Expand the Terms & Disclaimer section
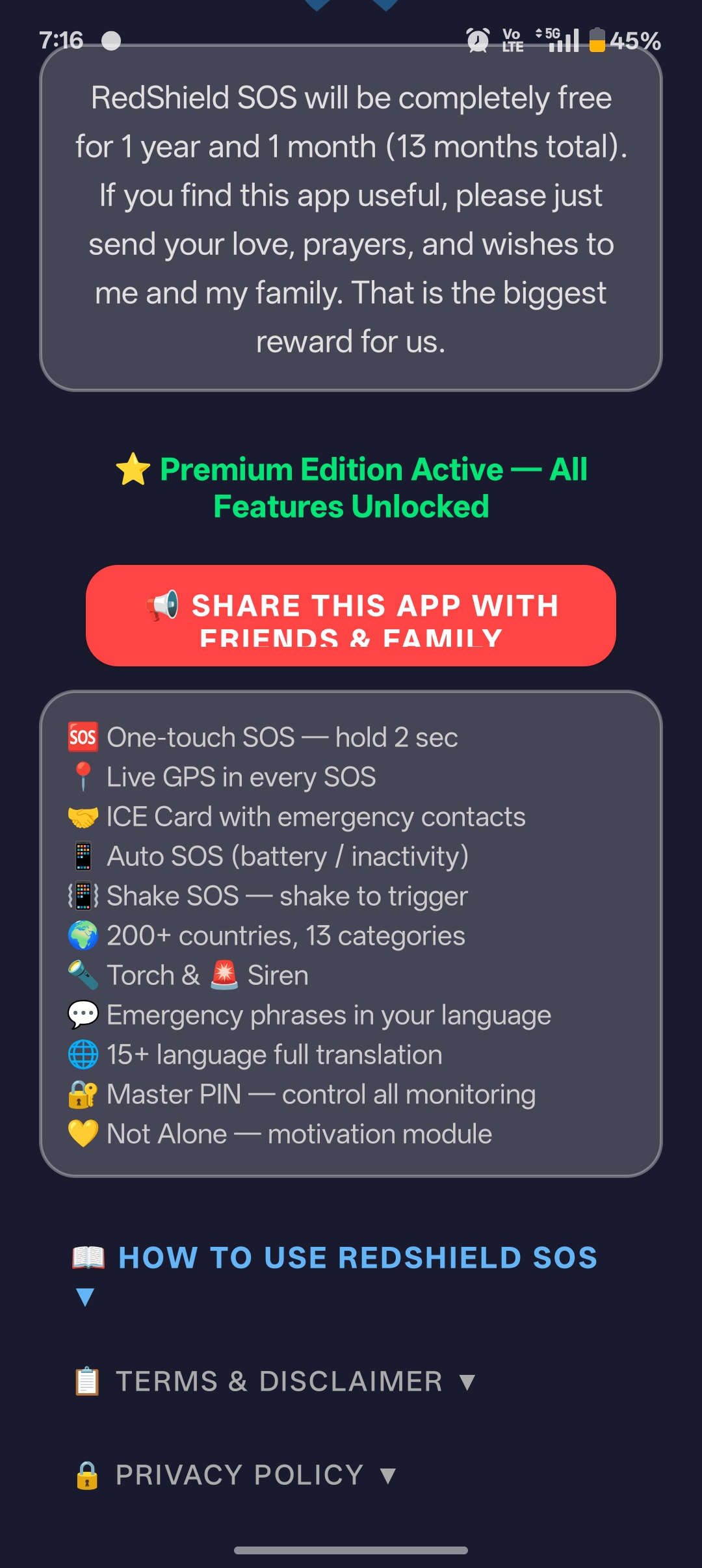 tap(276, 1381)
